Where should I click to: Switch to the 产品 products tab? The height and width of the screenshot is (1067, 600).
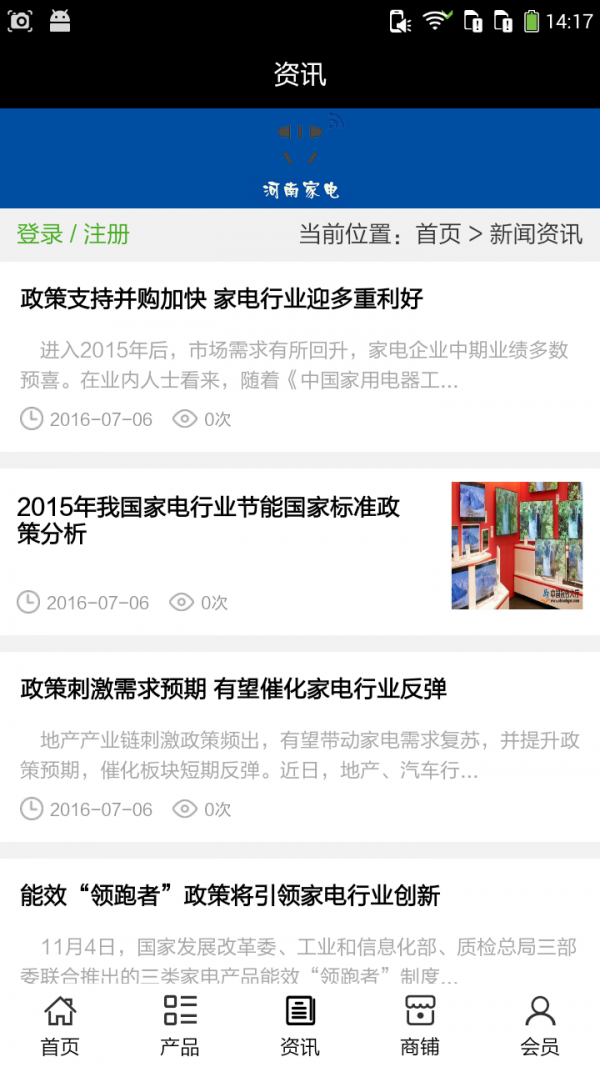(180, 1026)
